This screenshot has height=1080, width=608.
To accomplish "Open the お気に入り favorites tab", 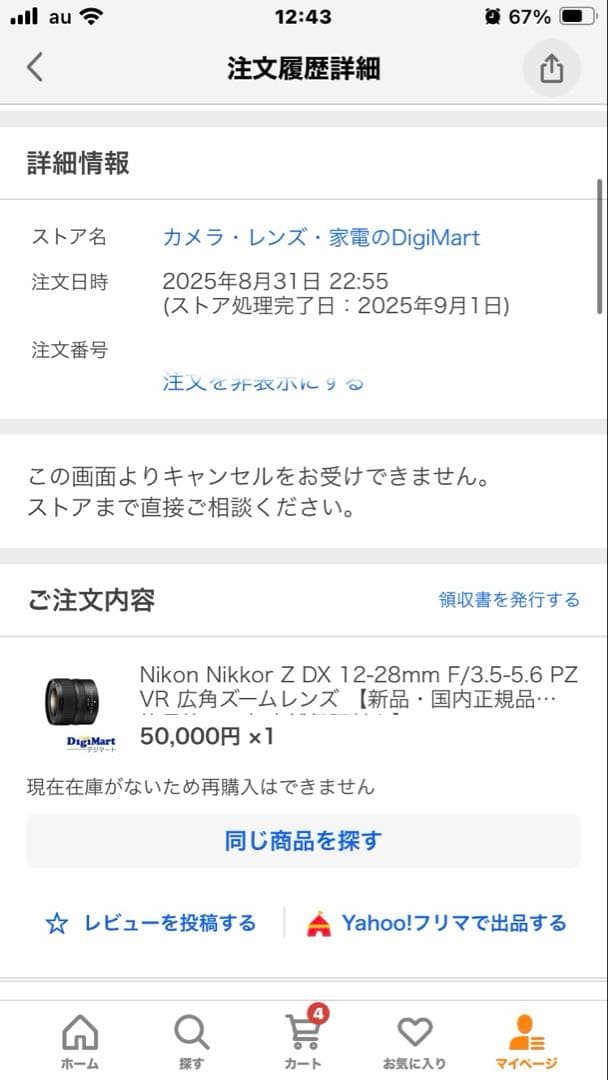I will [x=414, y=1041].
